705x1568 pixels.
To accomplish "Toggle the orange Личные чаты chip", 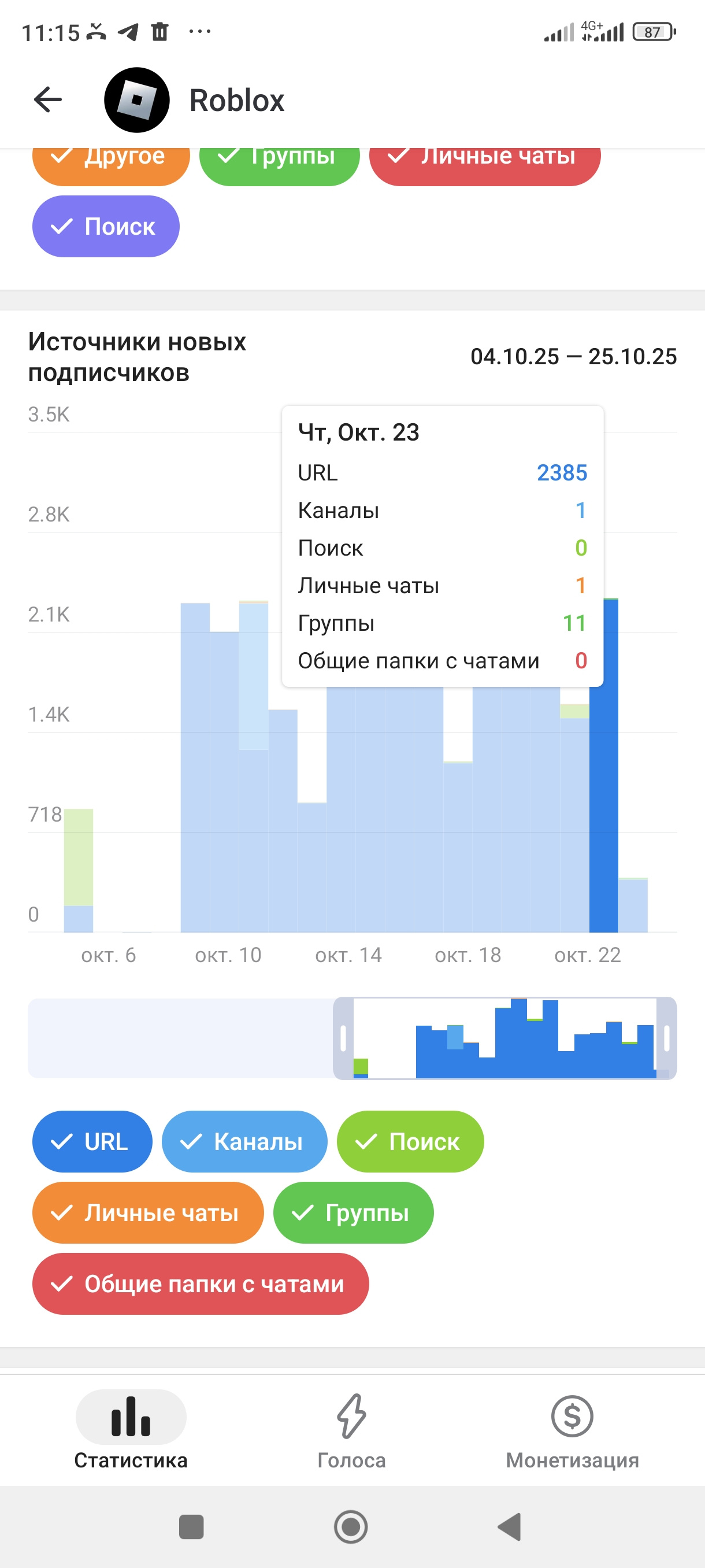I will [x=148, y=1212].
